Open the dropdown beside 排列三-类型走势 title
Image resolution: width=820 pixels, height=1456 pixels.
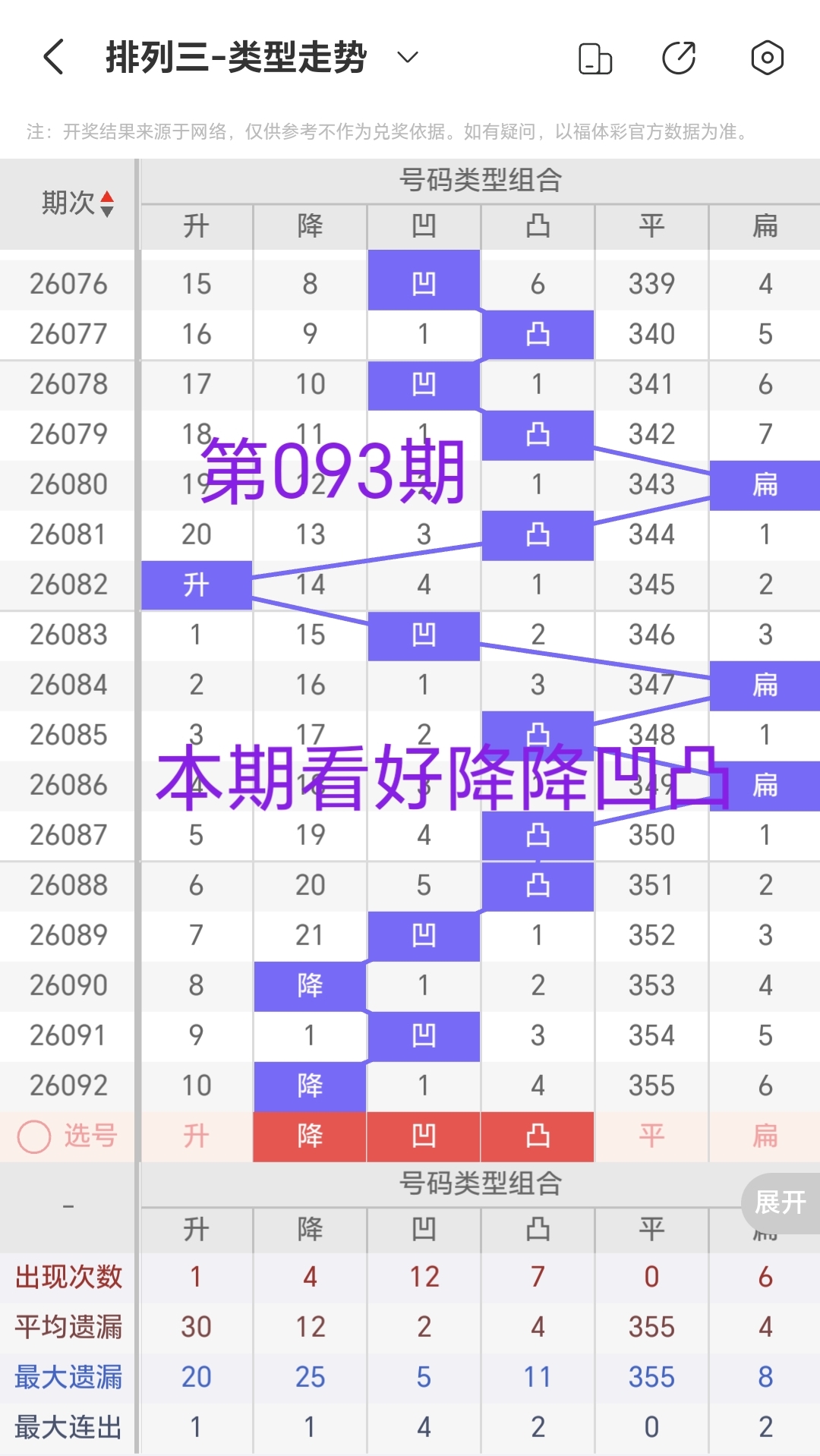(x=407, y=57)
